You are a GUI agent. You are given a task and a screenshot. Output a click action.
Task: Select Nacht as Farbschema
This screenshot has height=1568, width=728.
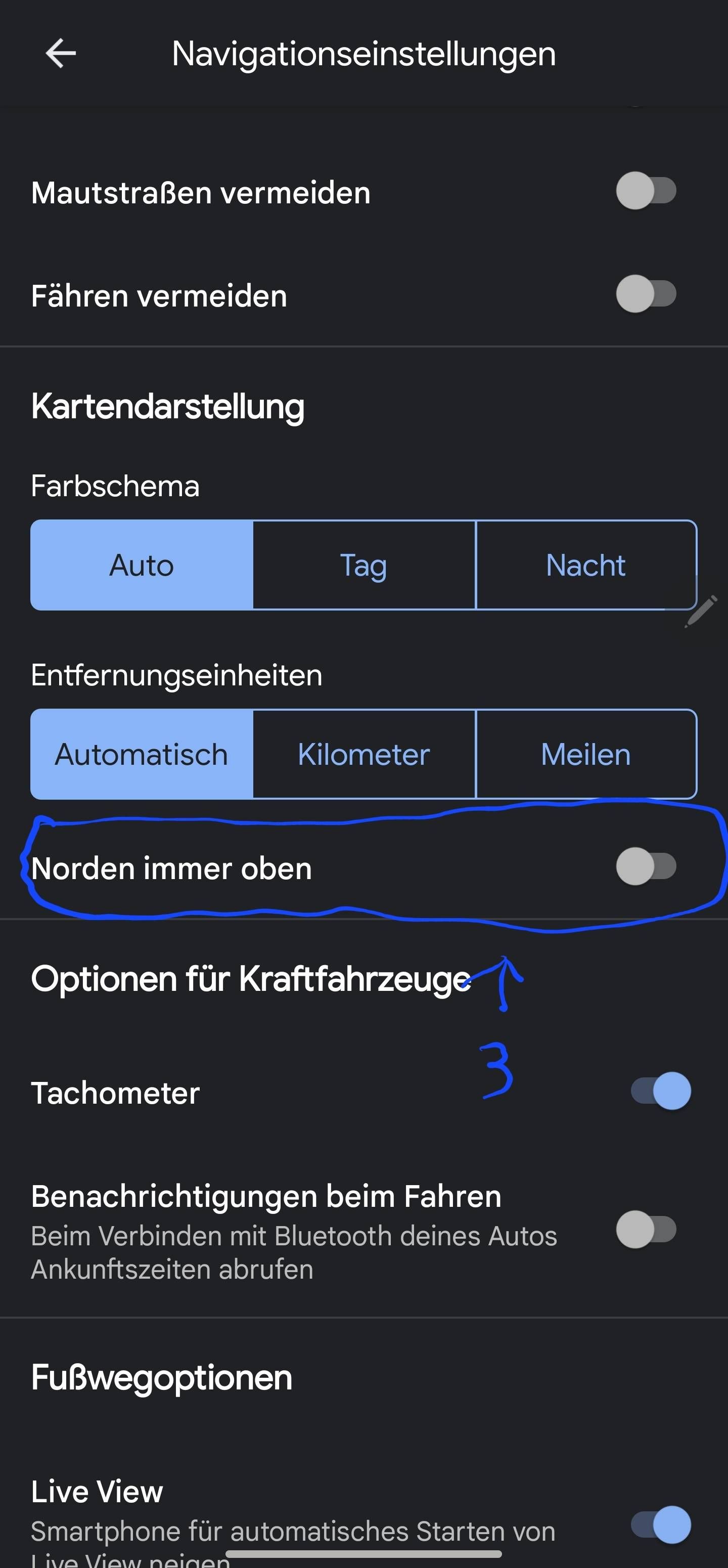[x=585, y=565]
